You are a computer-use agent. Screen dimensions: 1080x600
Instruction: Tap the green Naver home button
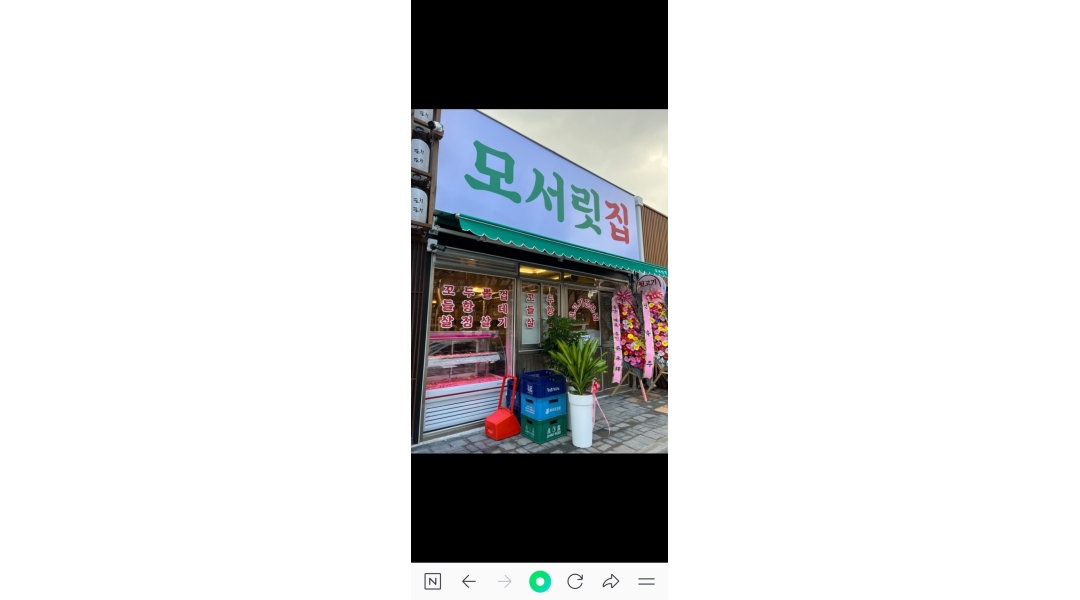[x=540, y=581]
